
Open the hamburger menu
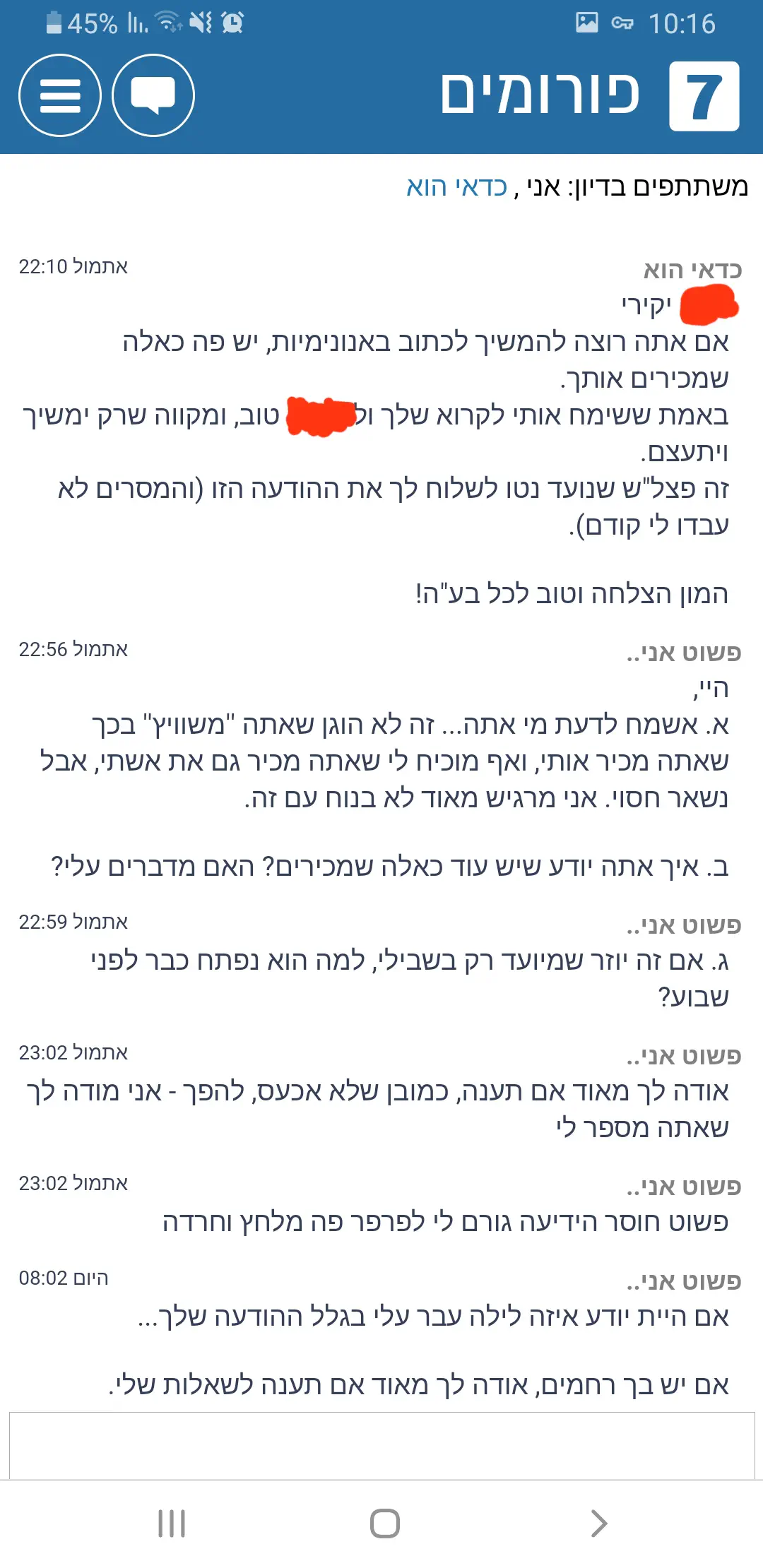click(x=60, y=95)
